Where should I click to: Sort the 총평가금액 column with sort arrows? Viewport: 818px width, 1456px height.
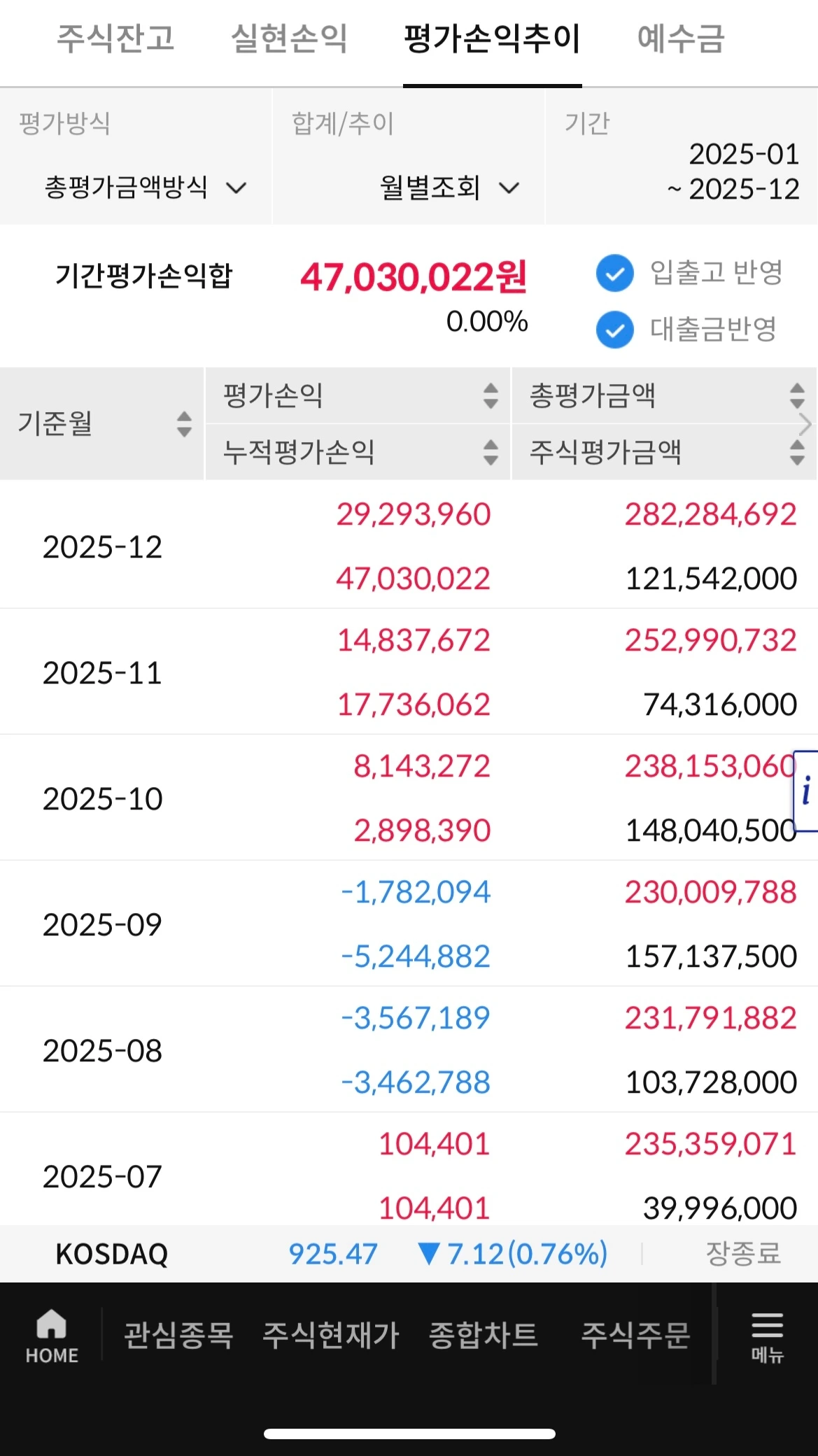point(796,396)
